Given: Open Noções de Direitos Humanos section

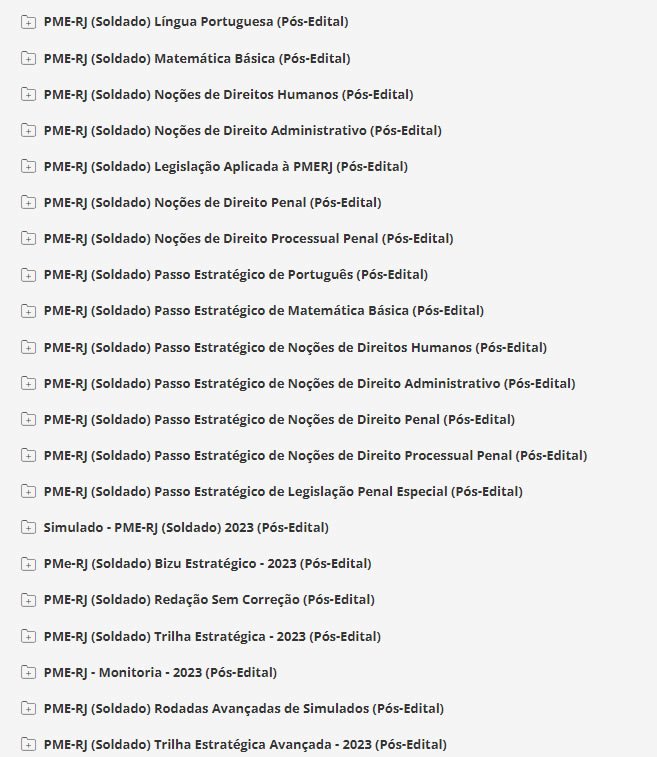Looking at the screenshot, I should click(x=28, y=94).
